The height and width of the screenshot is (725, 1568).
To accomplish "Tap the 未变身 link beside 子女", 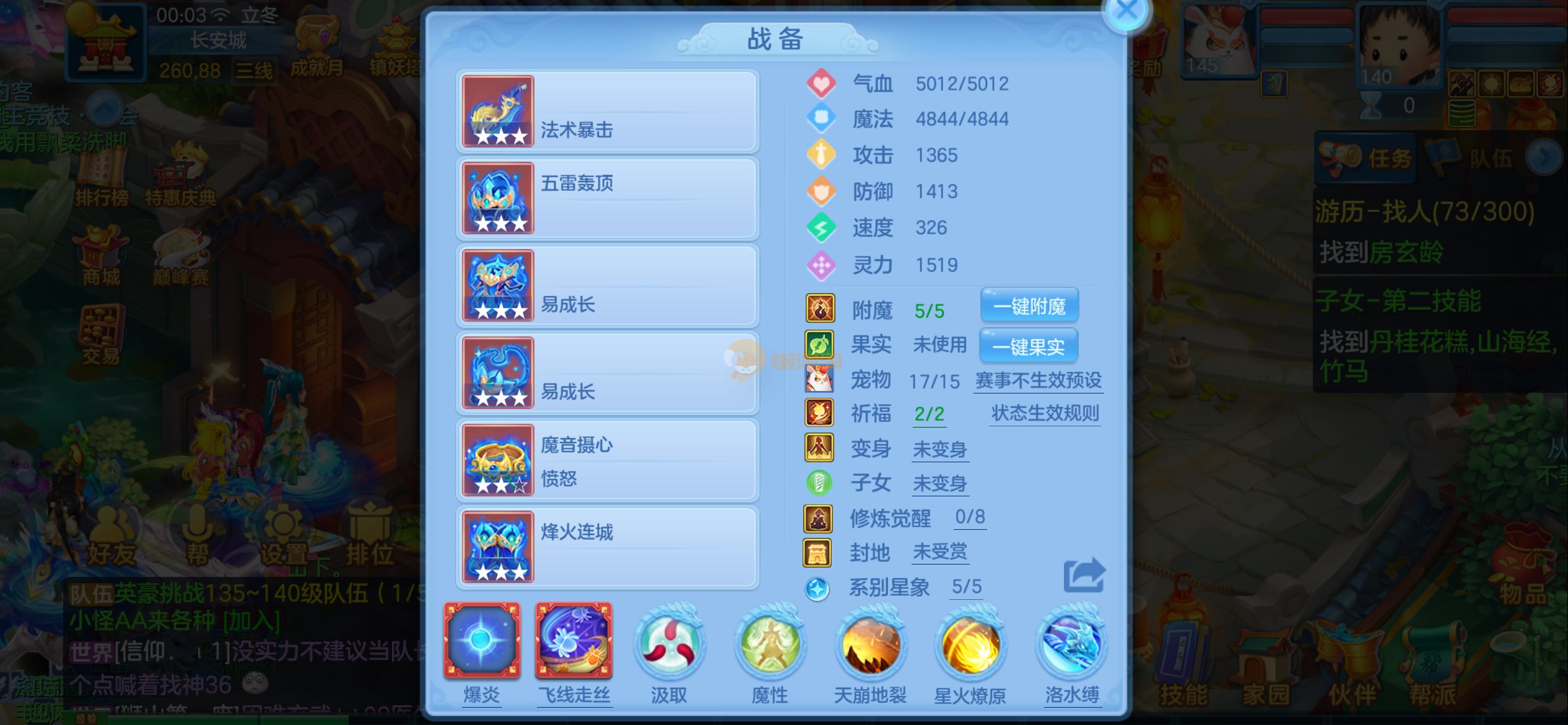I will tap(939, 483).
